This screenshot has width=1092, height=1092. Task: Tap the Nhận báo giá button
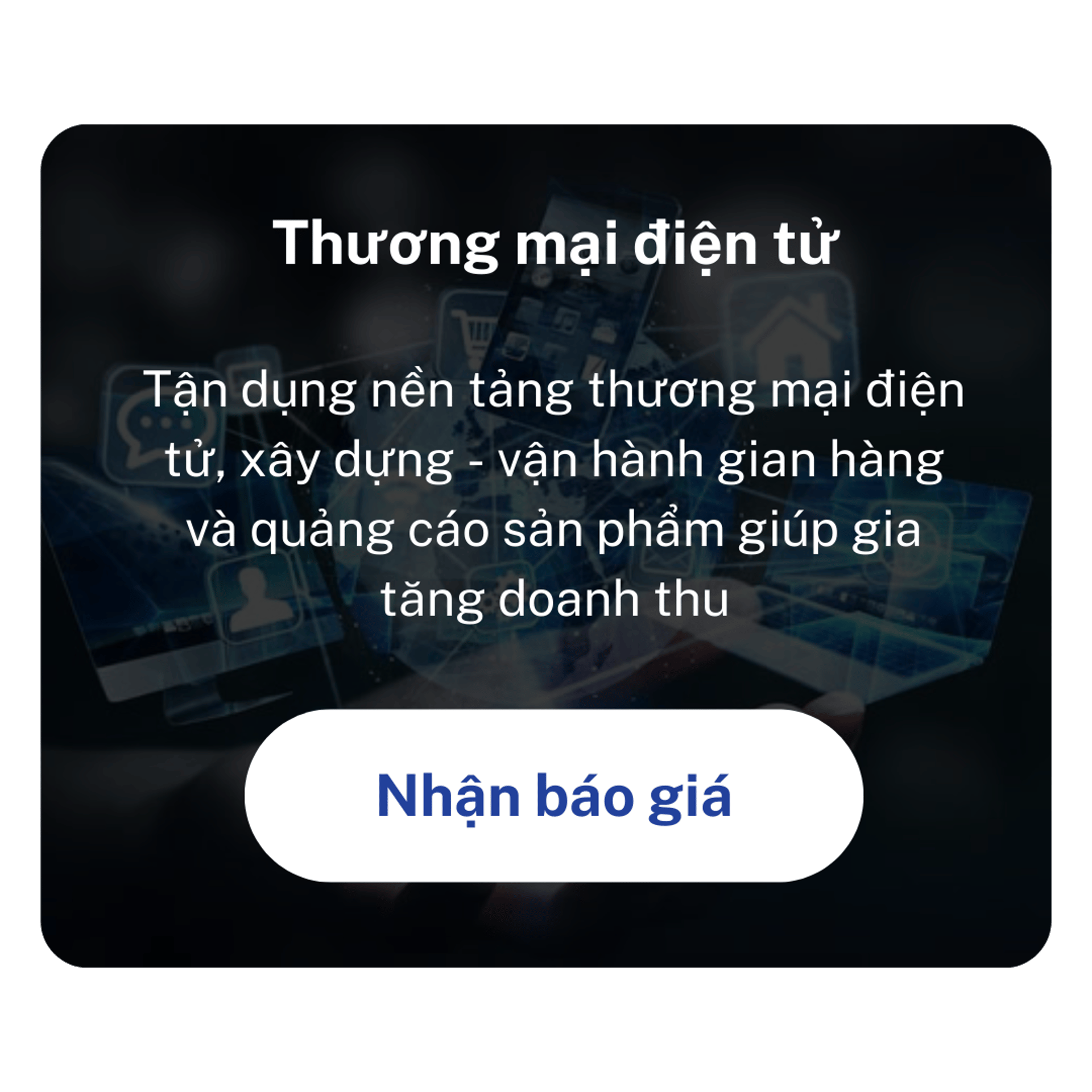click(x=553, y=795)
